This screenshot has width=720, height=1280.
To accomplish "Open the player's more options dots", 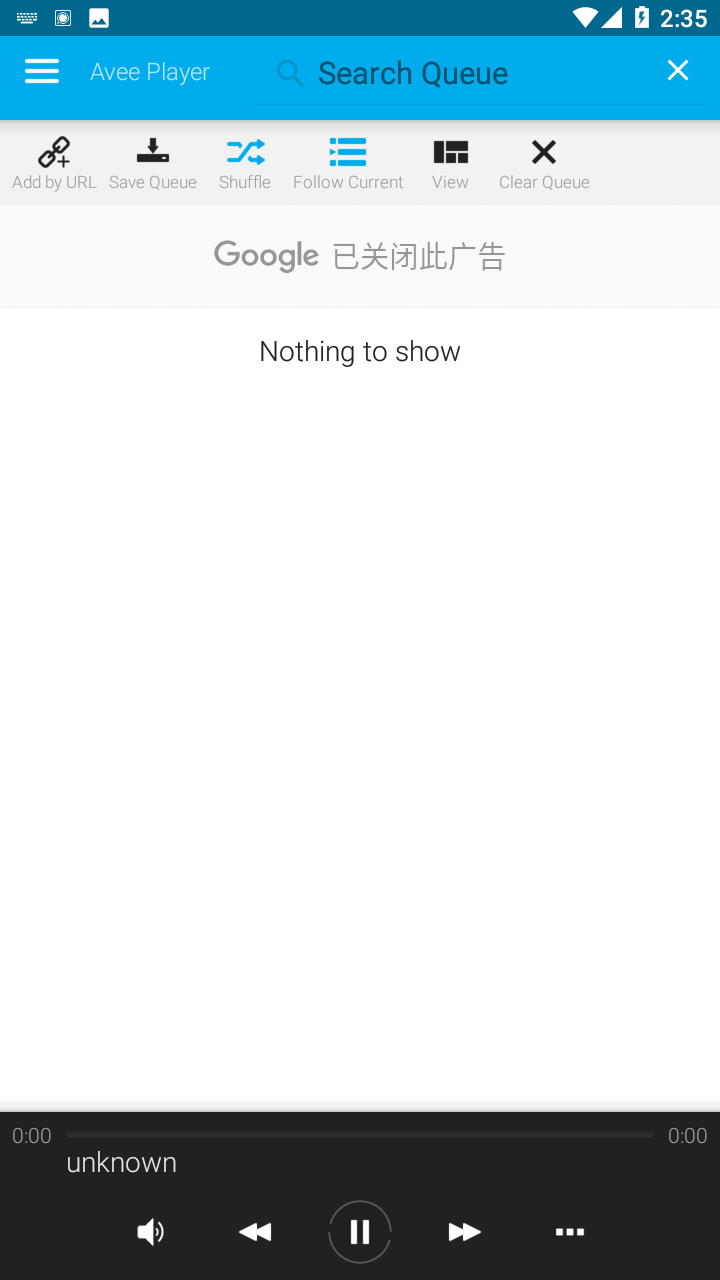I will point(569,1232).
